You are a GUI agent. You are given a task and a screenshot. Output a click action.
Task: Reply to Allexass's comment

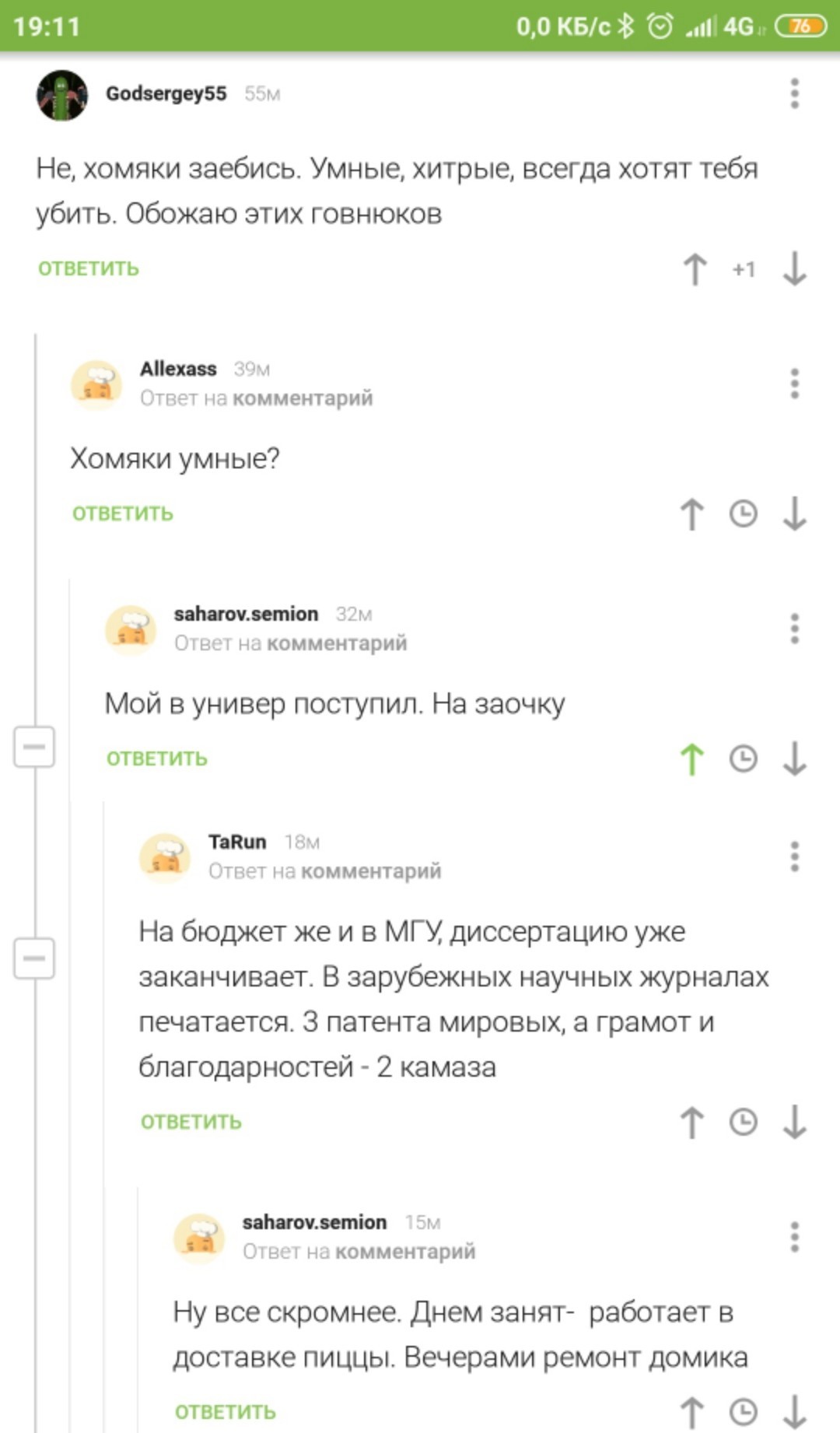(x=123, y=513)
